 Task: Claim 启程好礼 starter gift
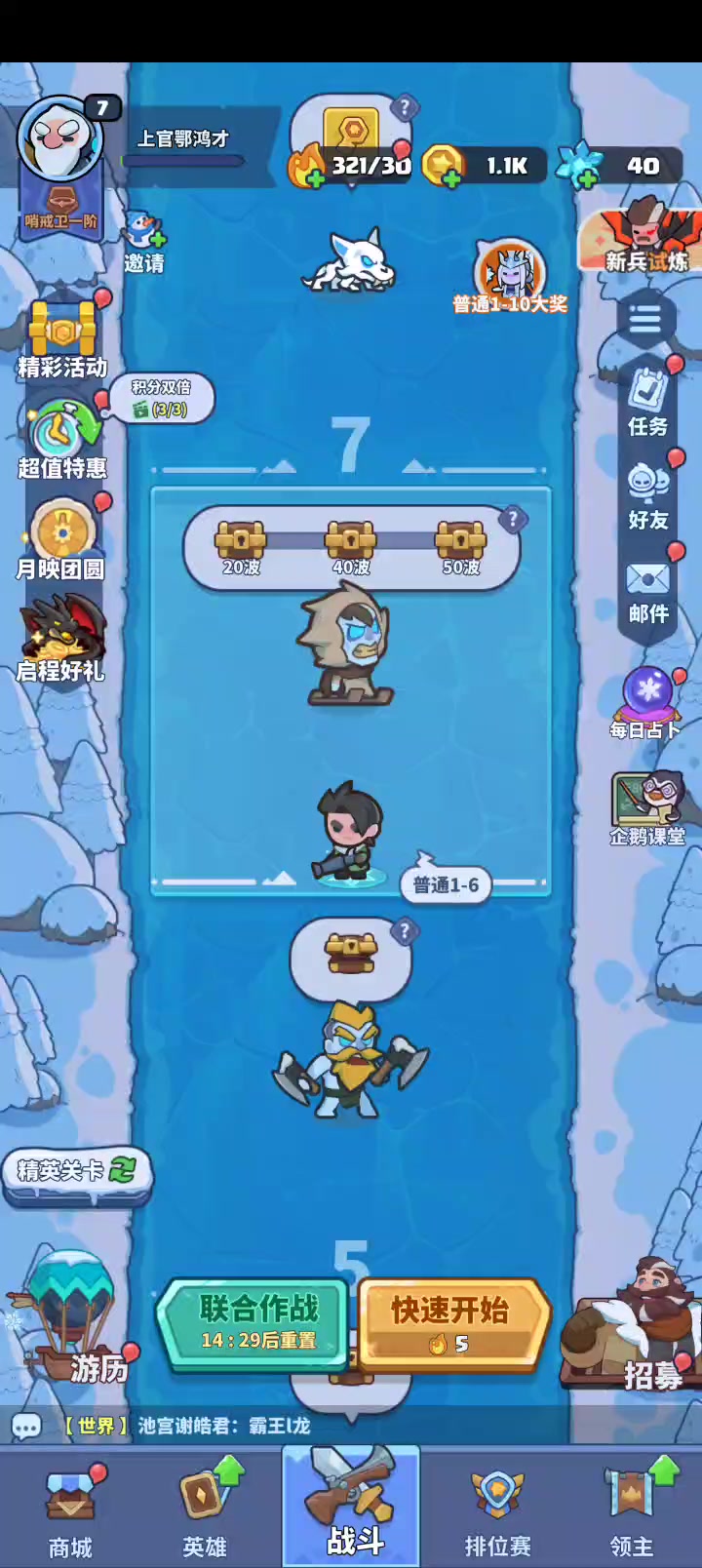click(x=60, y=640)
